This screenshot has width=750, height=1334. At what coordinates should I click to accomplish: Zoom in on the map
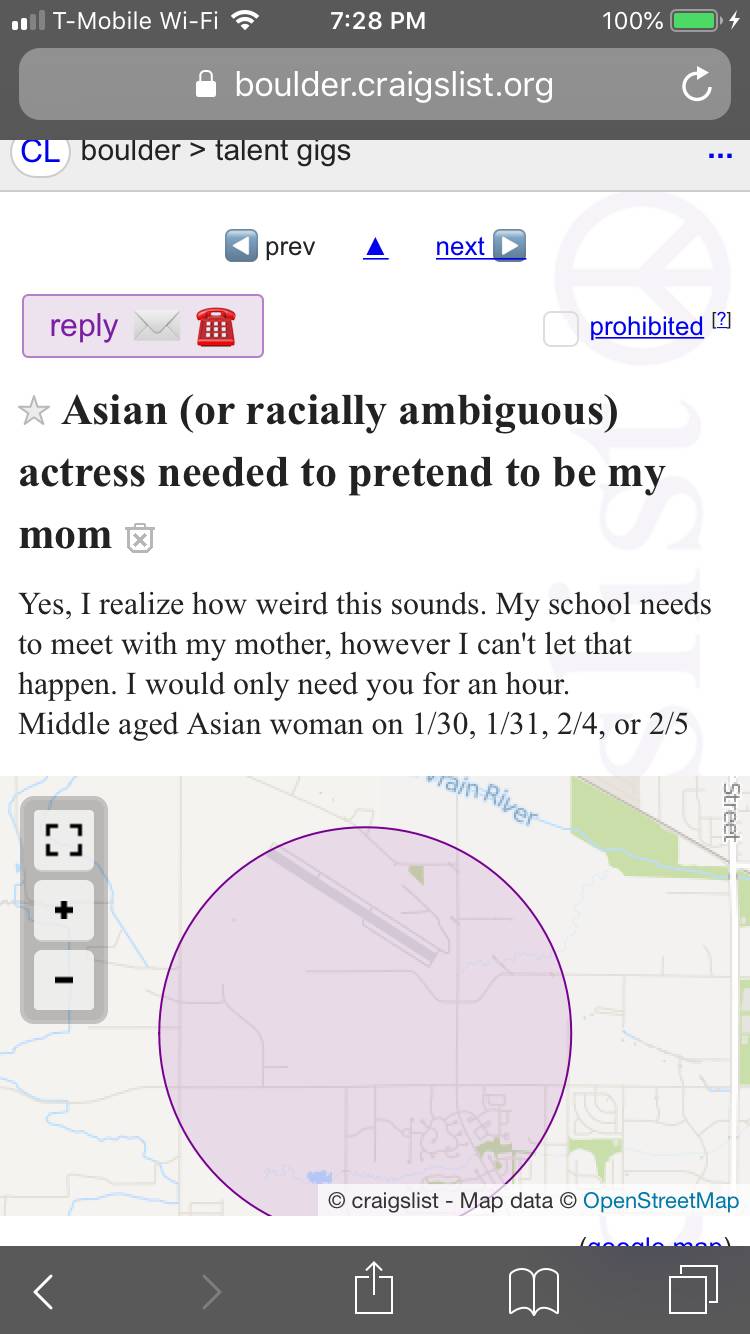coord(64,910)
